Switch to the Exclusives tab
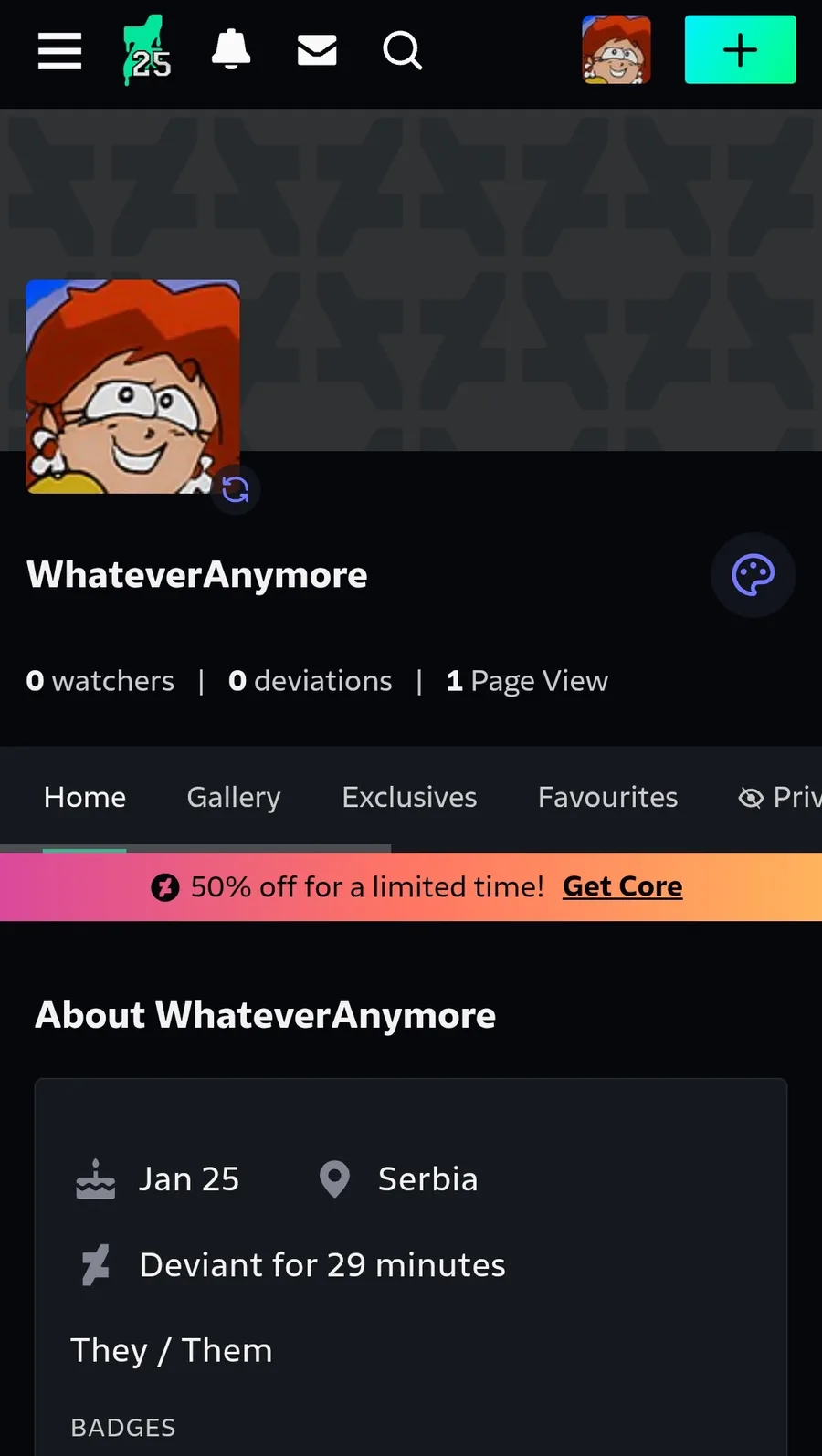822x1456 pixels. pyautogui.click(x=409, y=797)
